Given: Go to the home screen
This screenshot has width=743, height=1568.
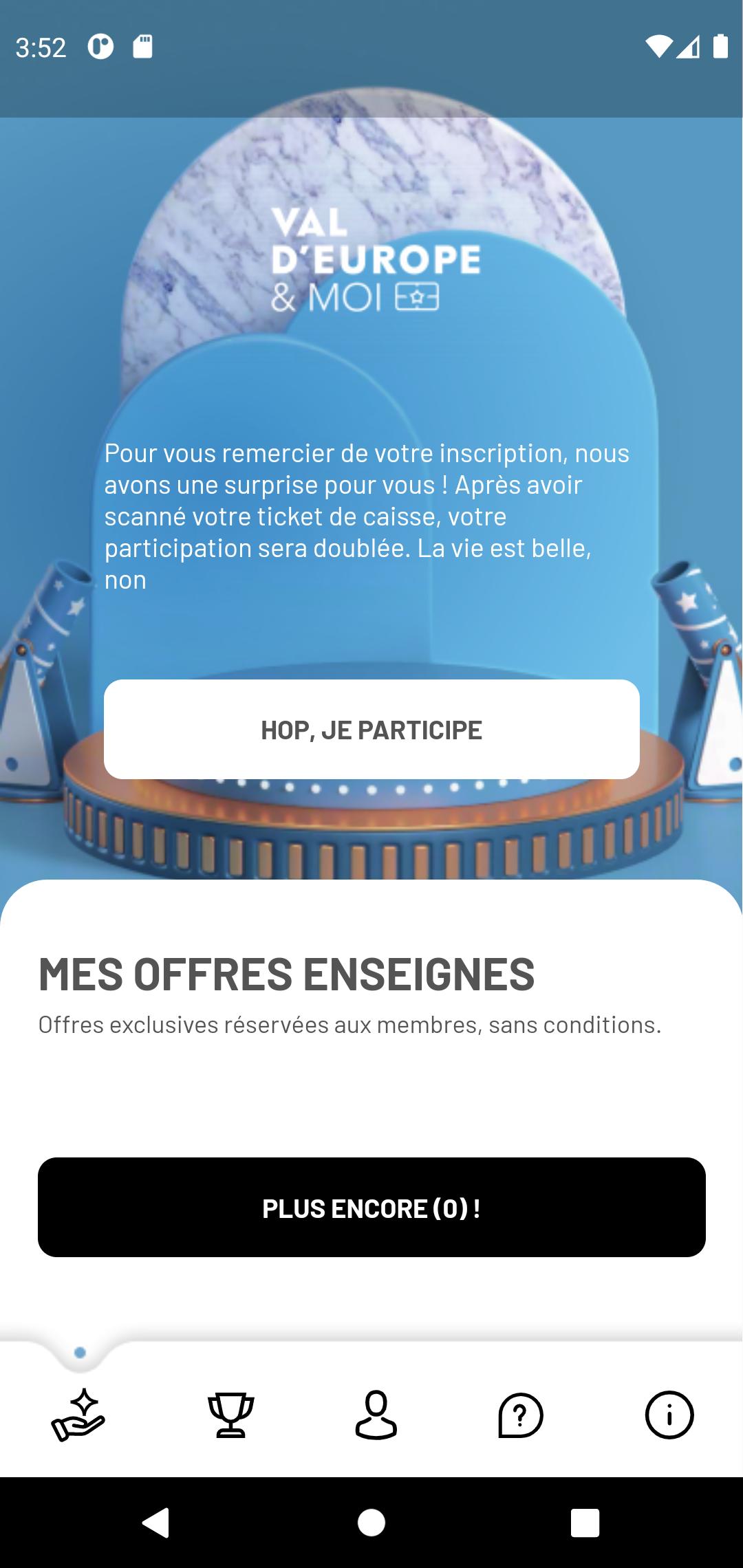Looking at the screenshot, I should click(x=371, y=1523).
